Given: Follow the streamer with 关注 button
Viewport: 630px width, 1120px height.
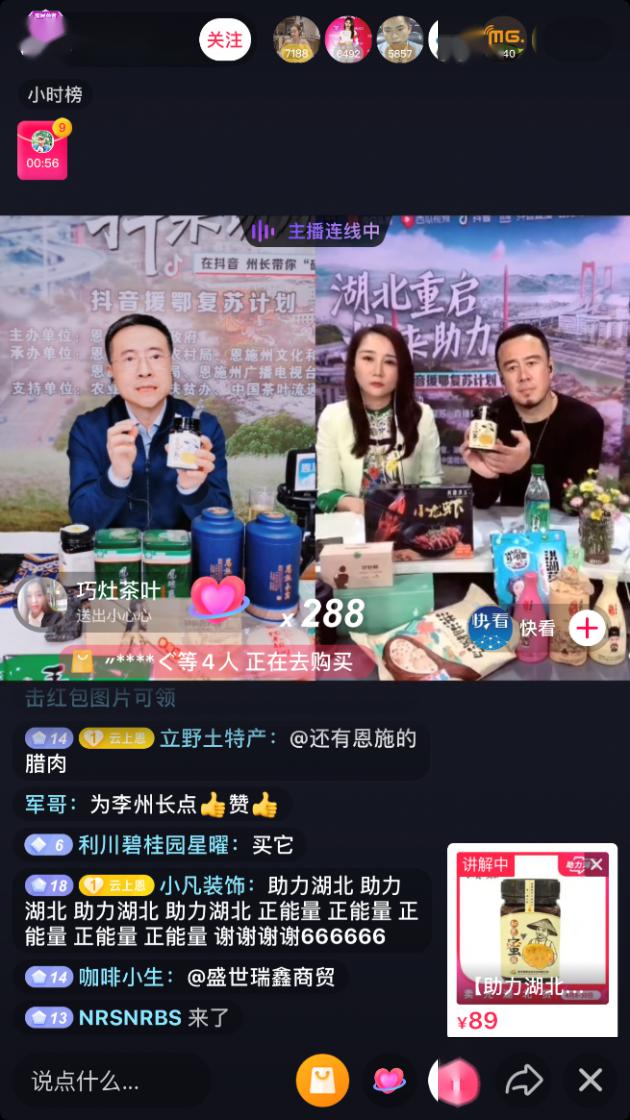Looking at the screenshot, I should click(224, 40).
